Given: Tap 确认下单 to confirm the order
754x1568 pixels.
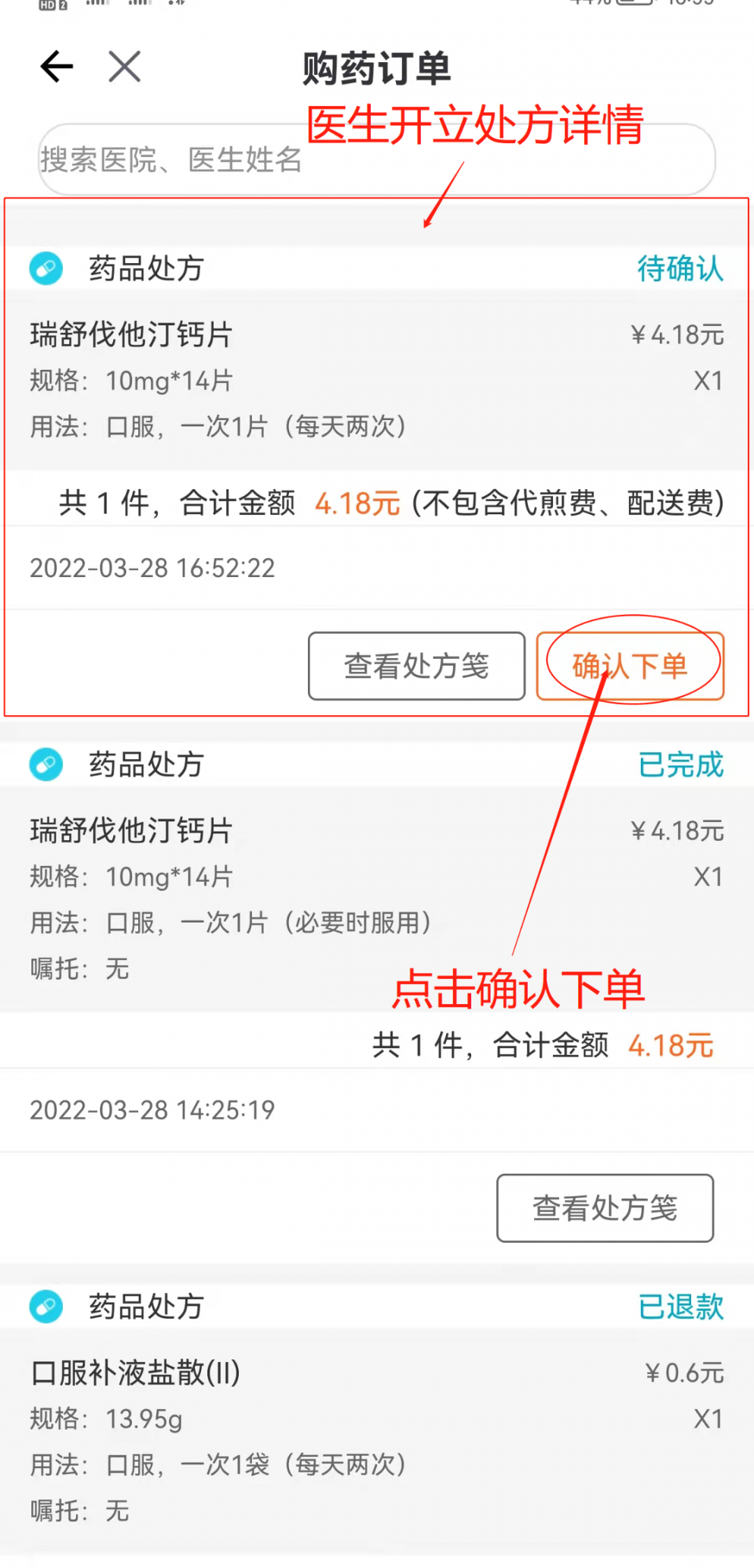Looking at the screenshot, I should [x=630, y=666].
